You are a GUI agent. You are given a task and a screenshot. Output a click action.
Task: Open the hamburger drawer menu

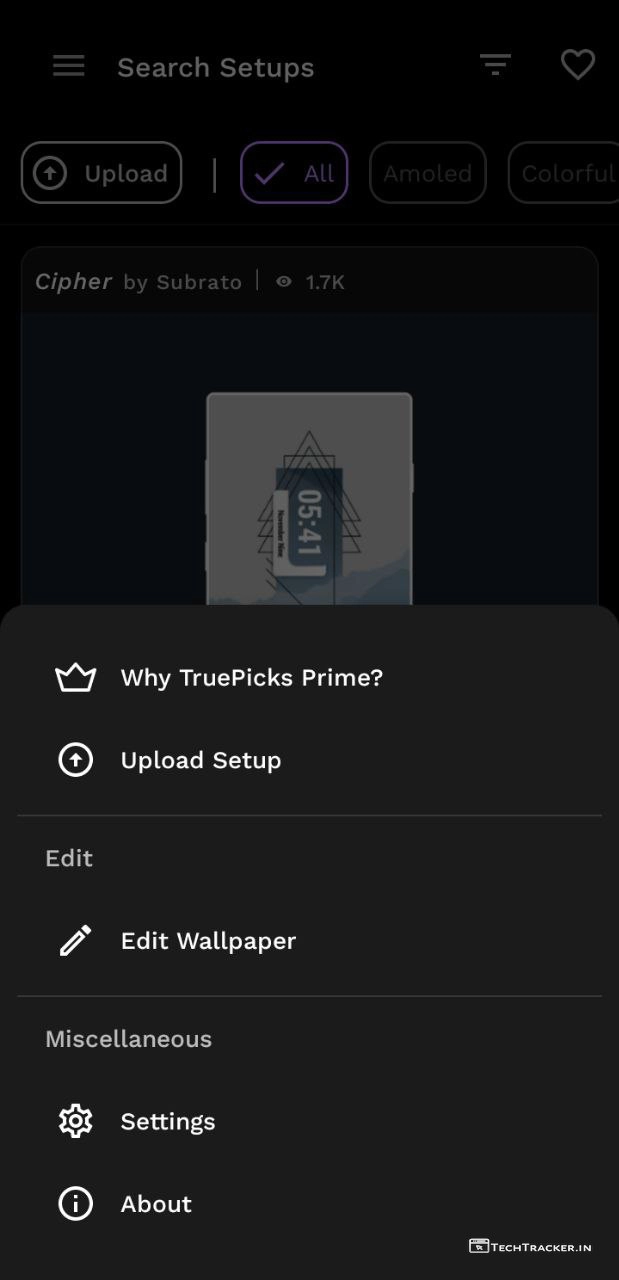coord(69,66)
